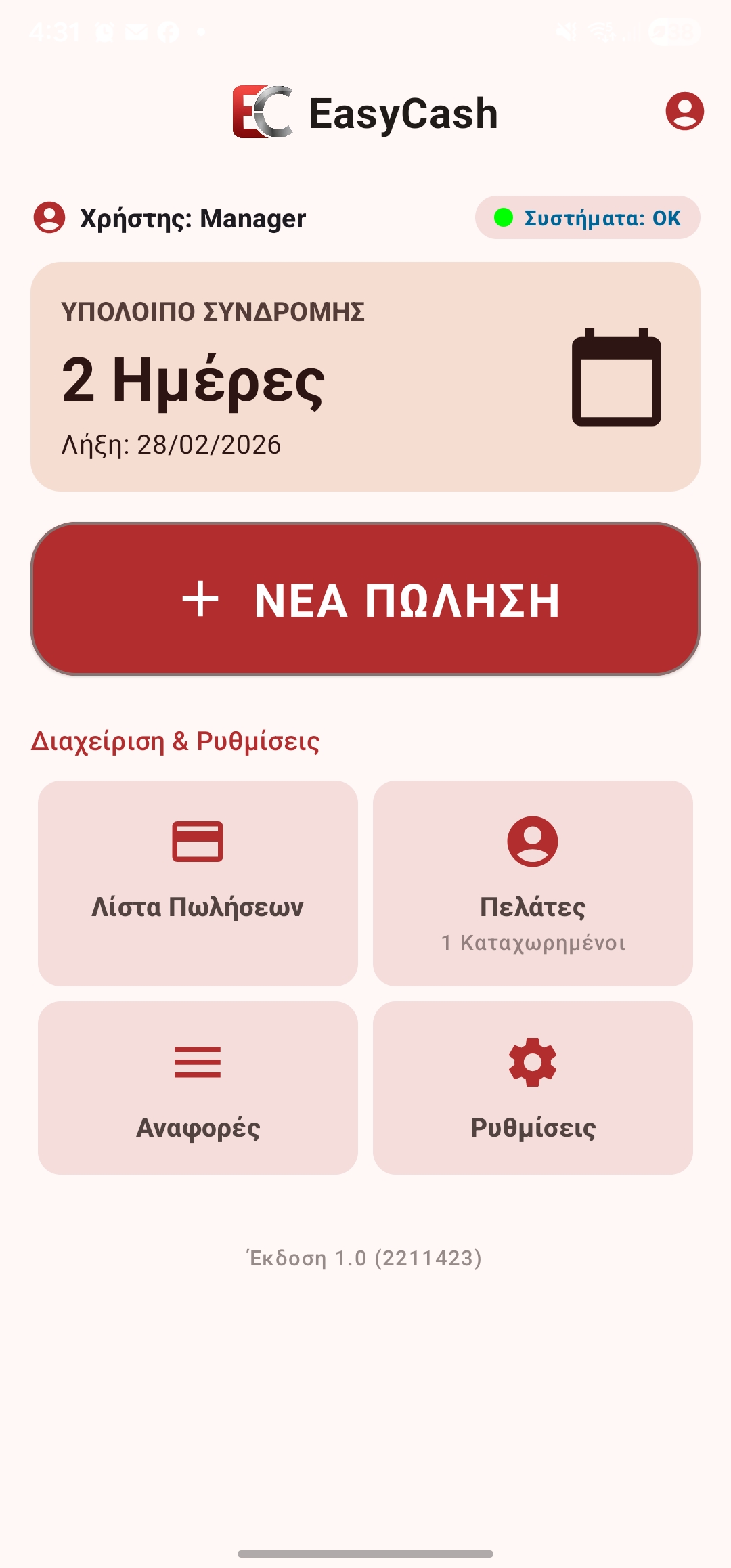Open the Ρυθμίσεις settings screen
The image size is (731, 1568).
[x=532, y=1085]
